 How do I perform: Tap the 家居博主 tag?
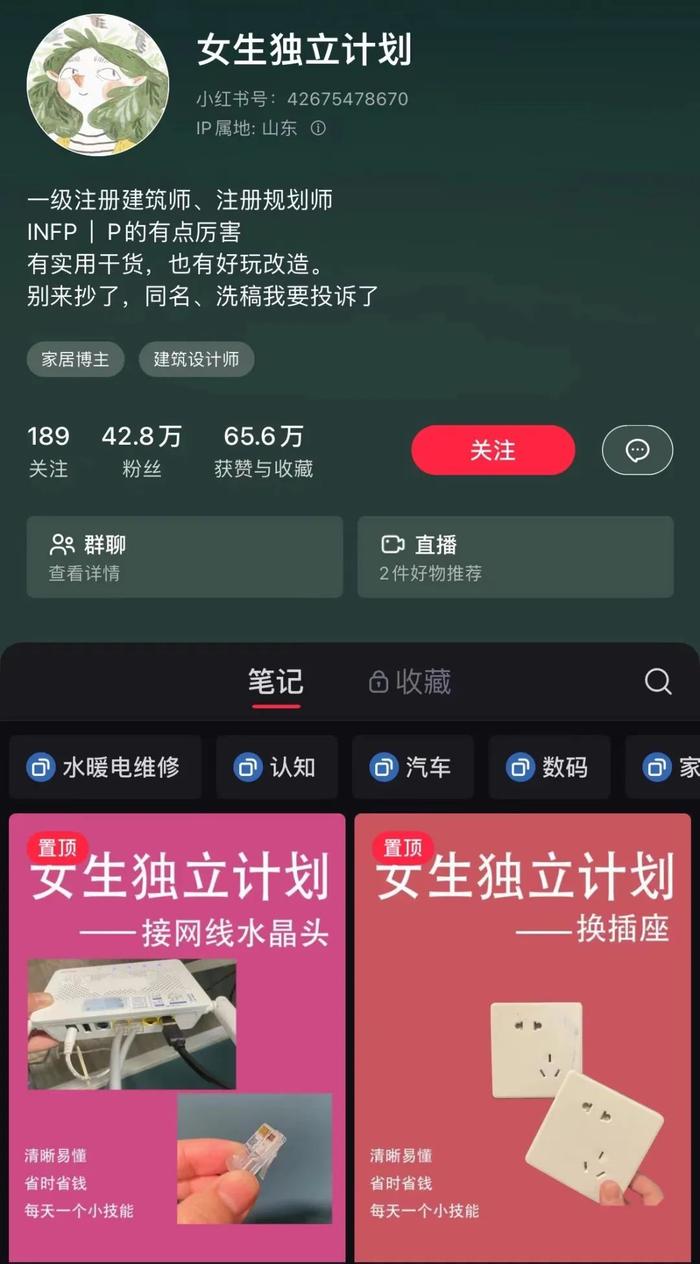tap(76, 360)
